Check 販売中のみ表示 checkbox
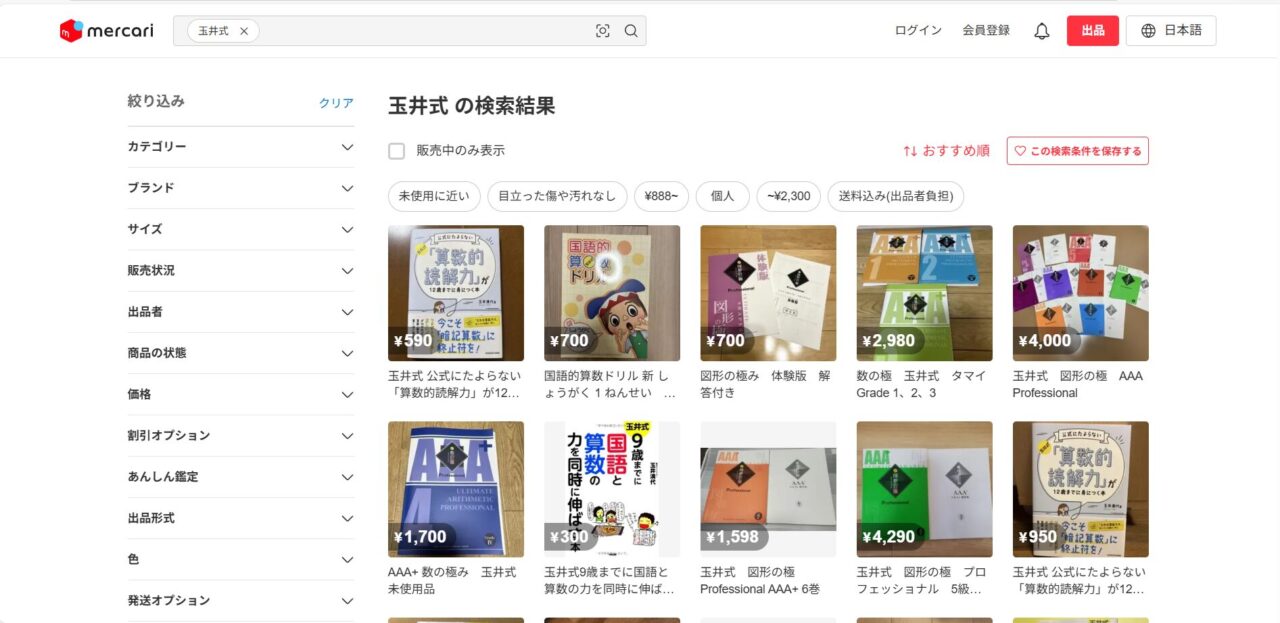 (x=397, y=151)
